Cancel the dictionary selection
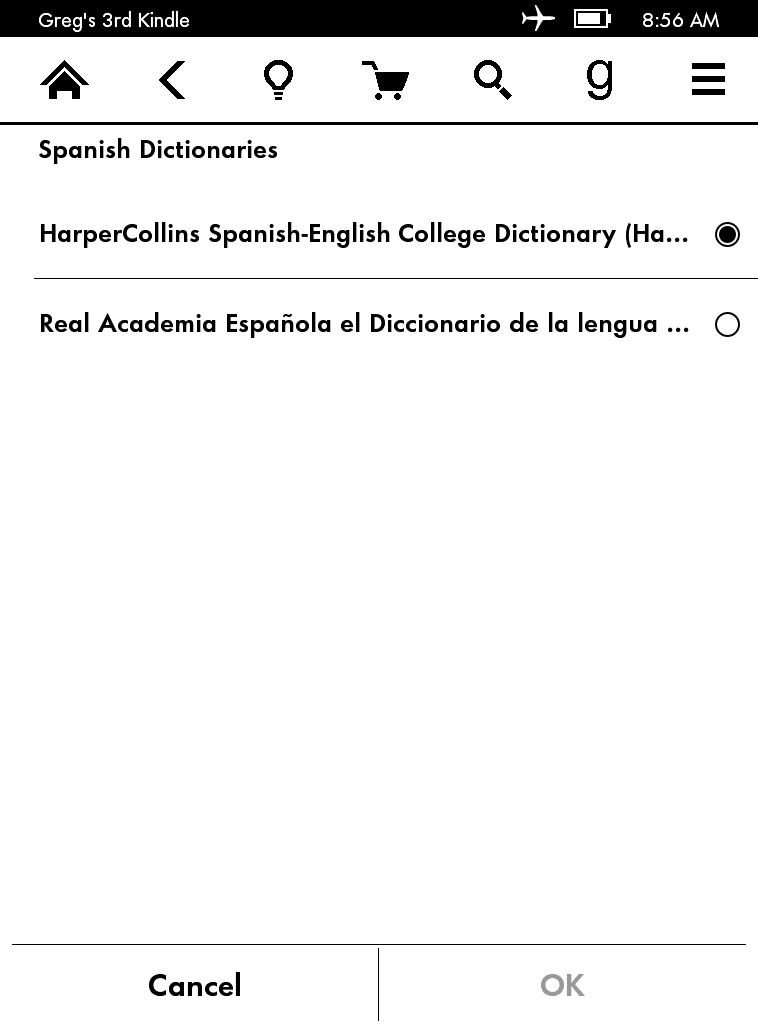758x1024 pixels. (195, 985)
